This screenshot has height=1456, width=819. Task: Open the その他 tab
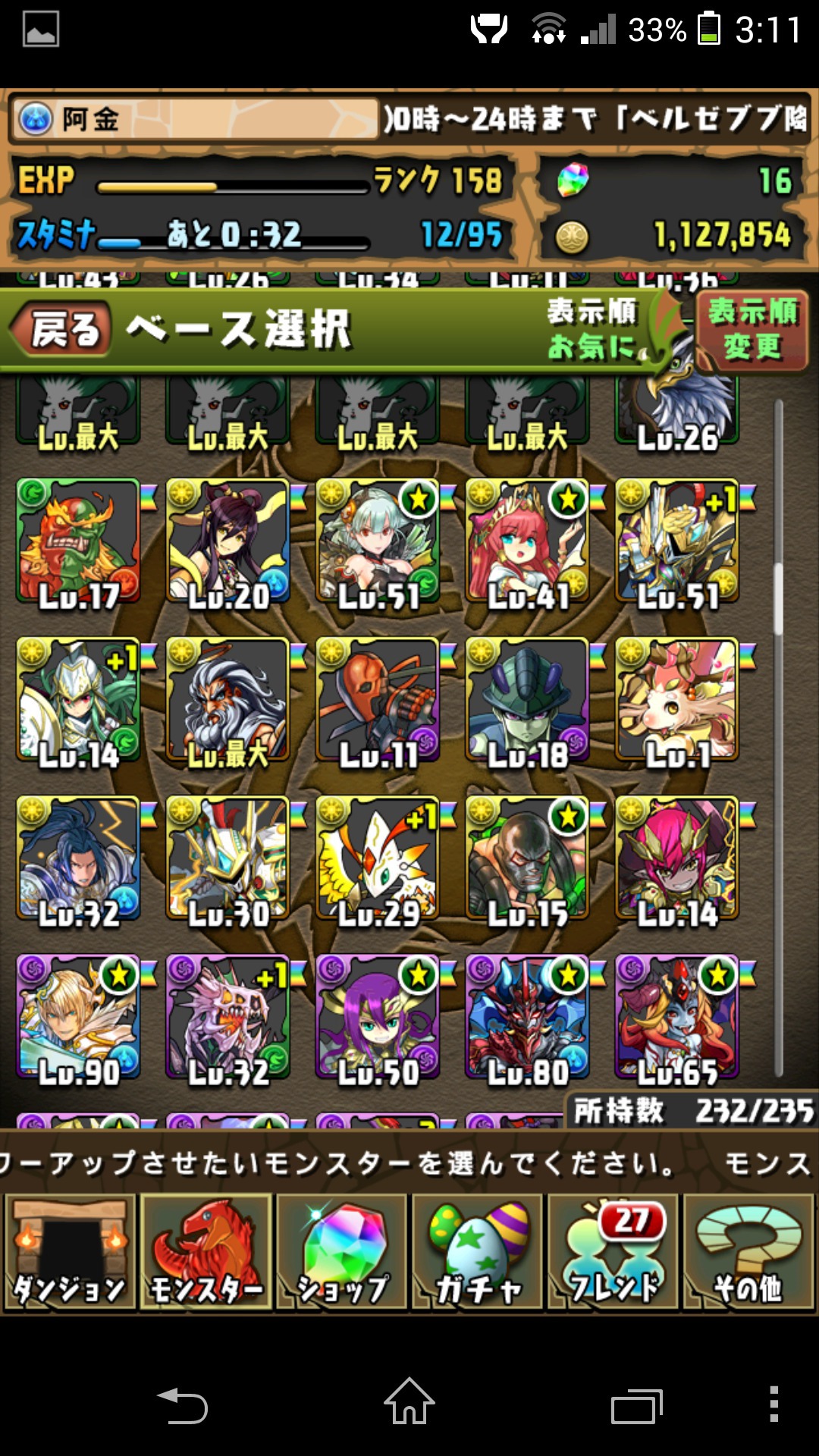pyautogui.click(x=749, y=1252)
